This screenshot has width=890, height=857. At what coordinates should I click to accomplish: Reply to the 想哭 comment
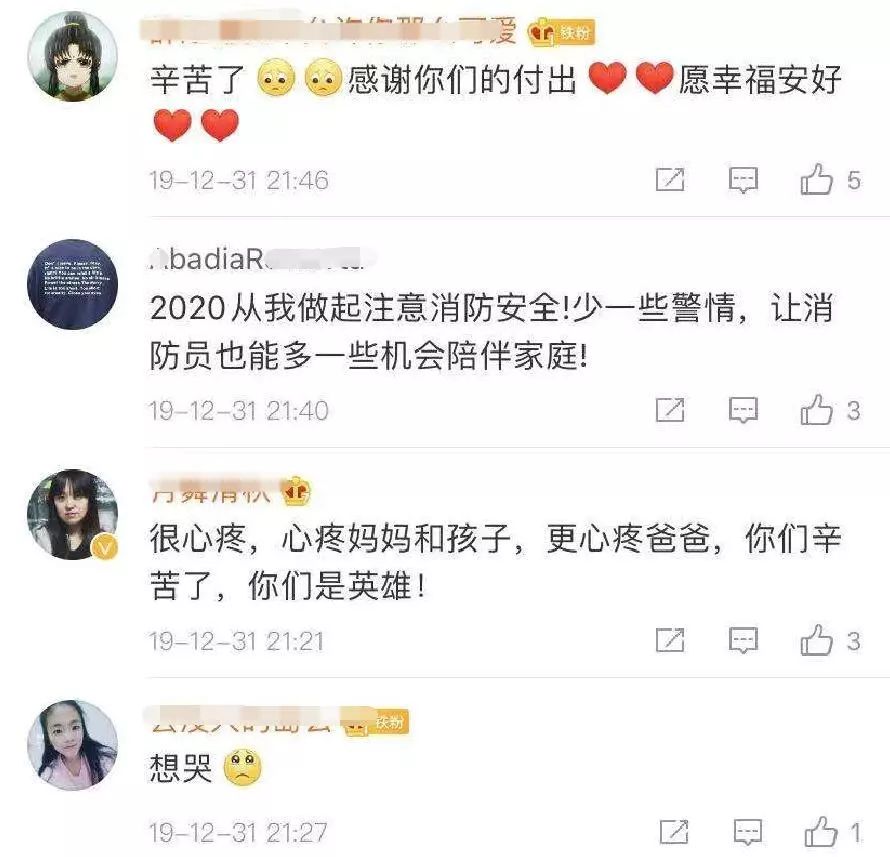pos(747,831)
